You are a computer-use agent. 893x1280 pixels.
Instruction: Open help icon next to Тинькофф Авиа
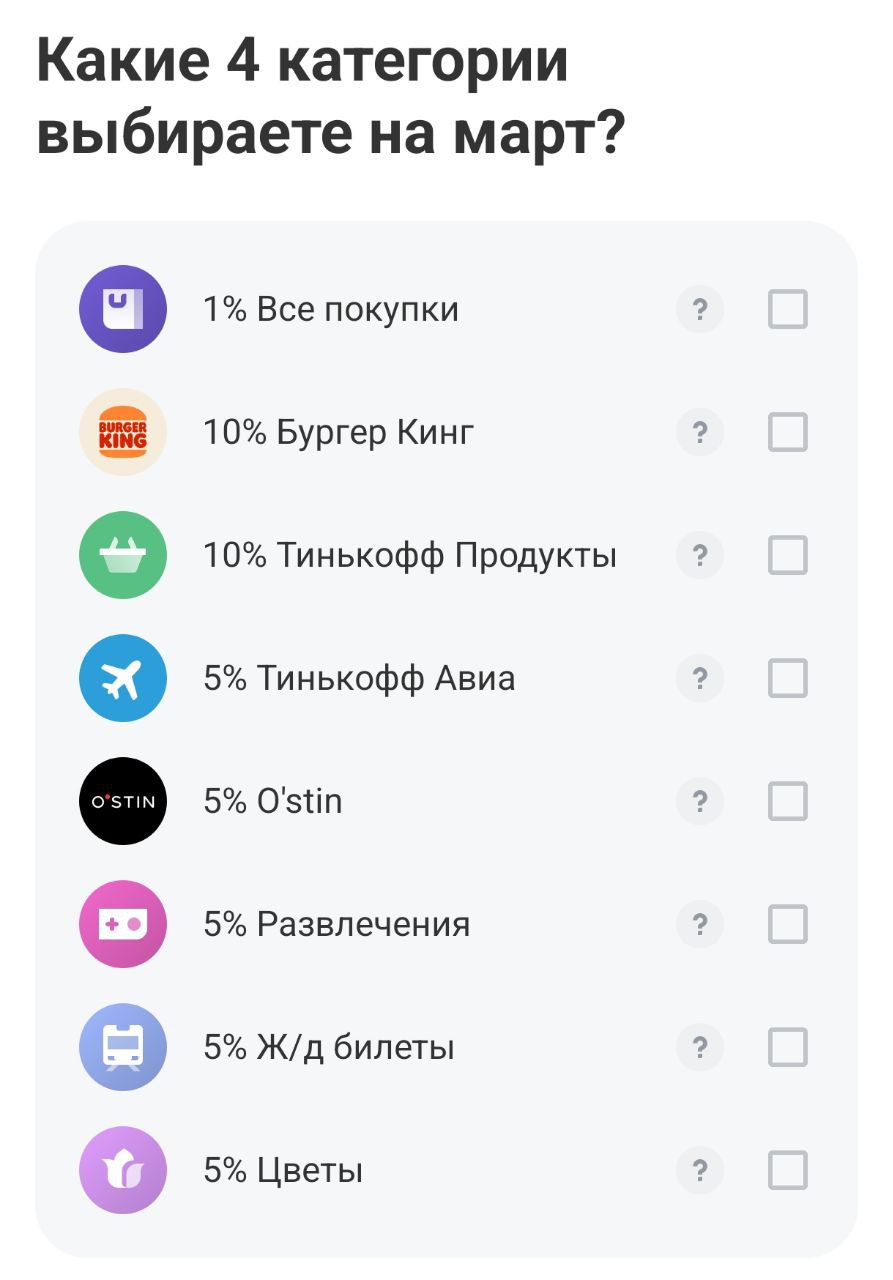point(700,678)
